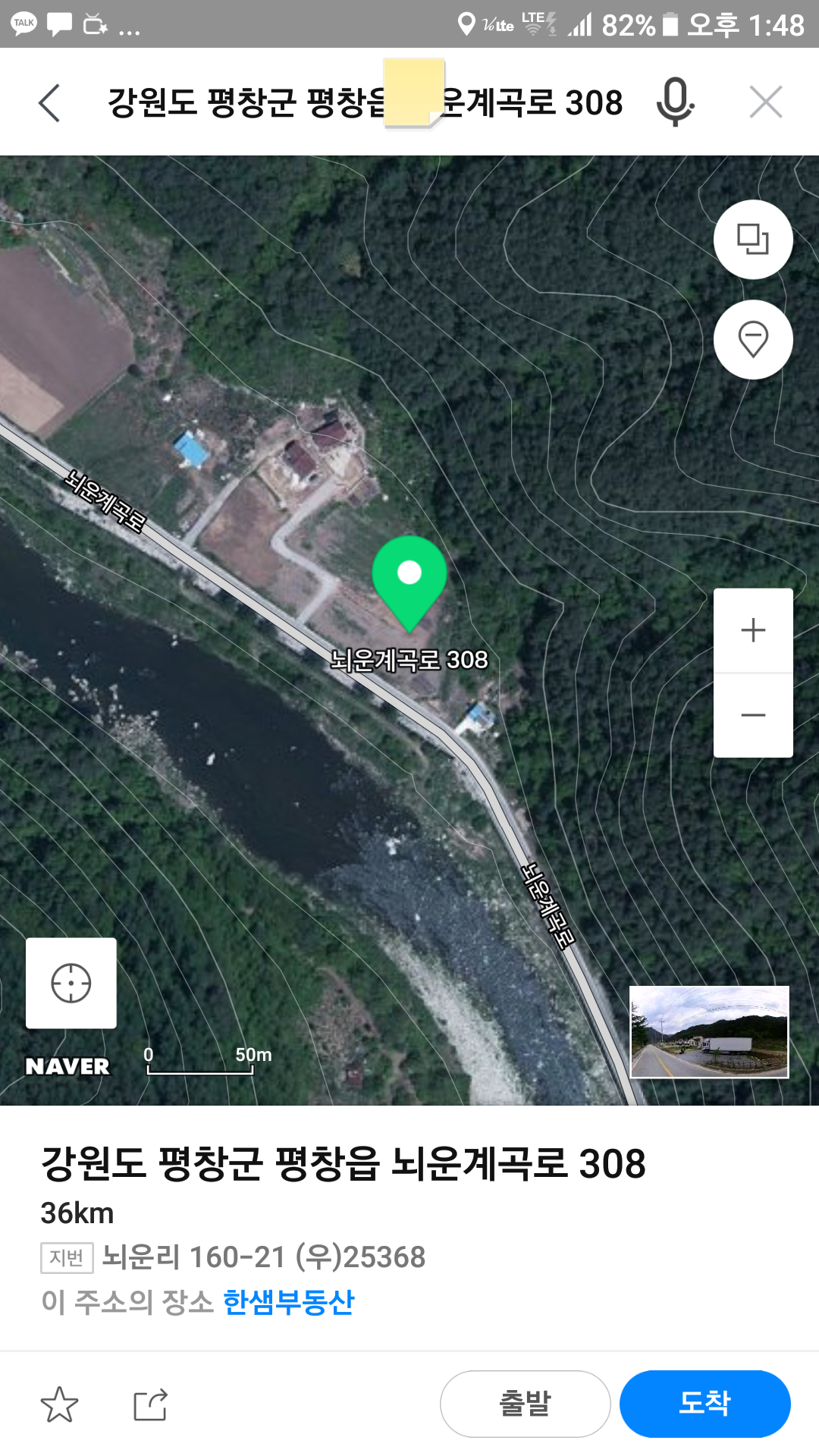The width and height of the screenshot is (819, 1456).
Task: Tap the round location pin button
Action: tap(753, 340)
